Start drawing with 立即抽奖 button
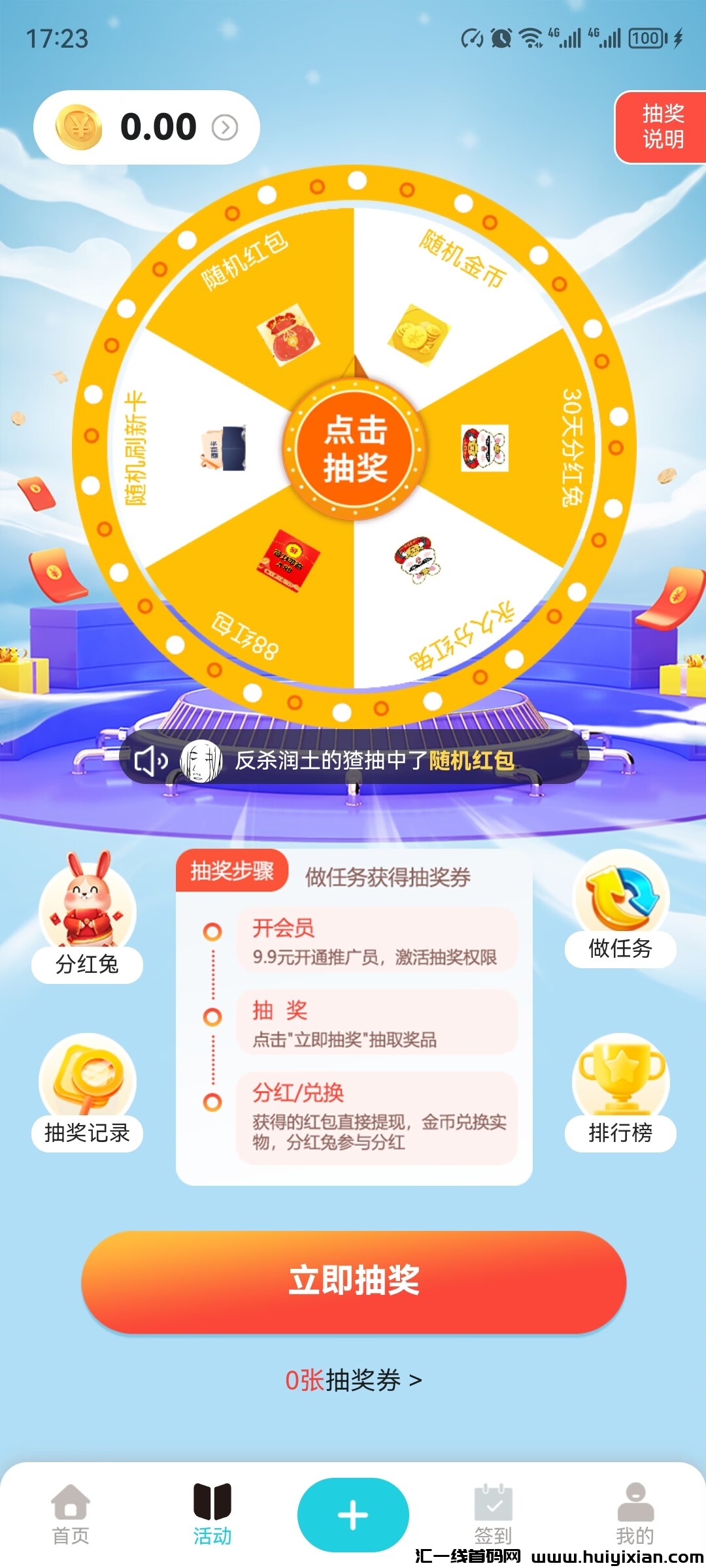The height and width of the screenshot is (1568, 706). [x=354, y=1281]
